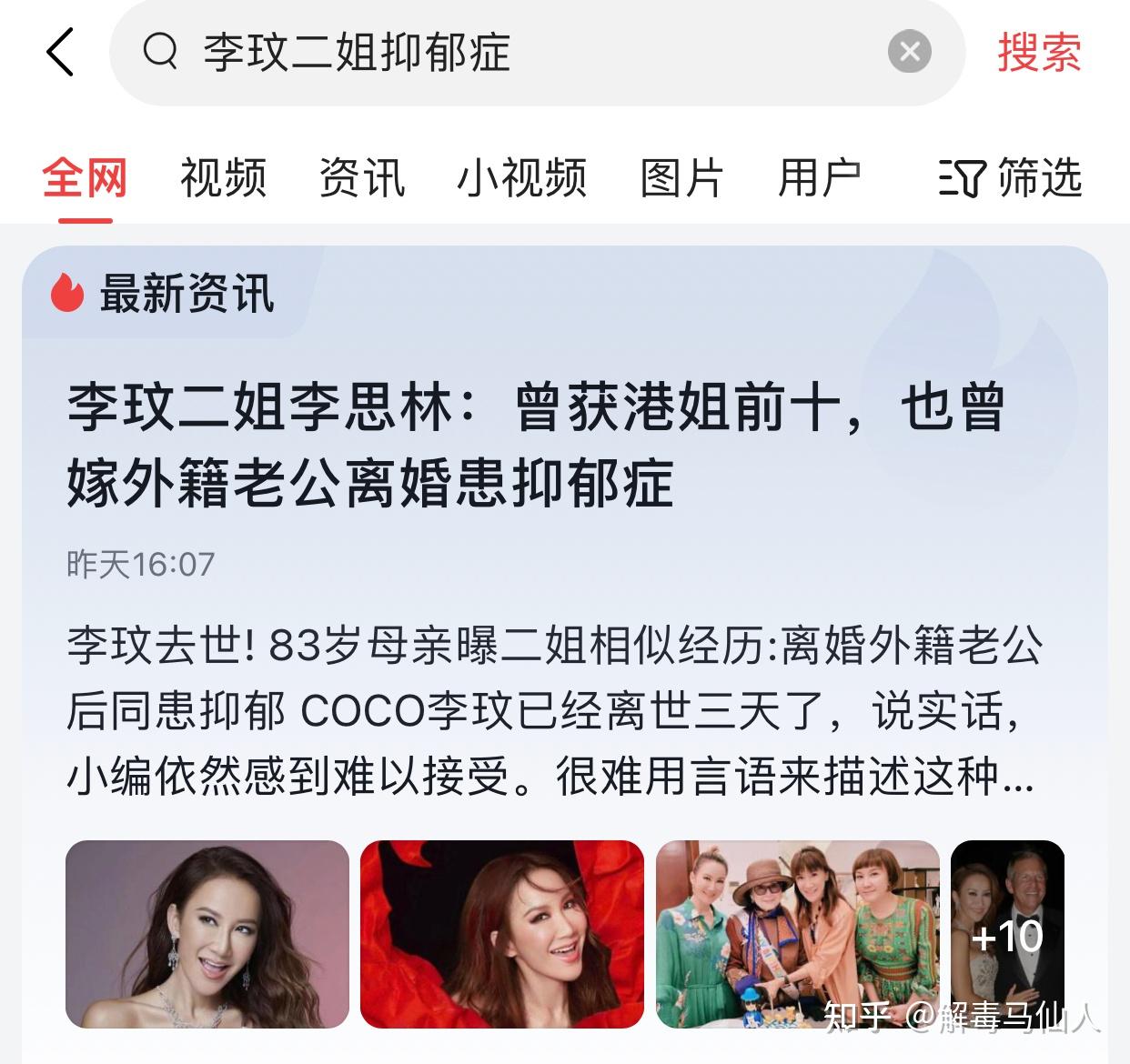Select the 资讯 tab

point(361,177)
